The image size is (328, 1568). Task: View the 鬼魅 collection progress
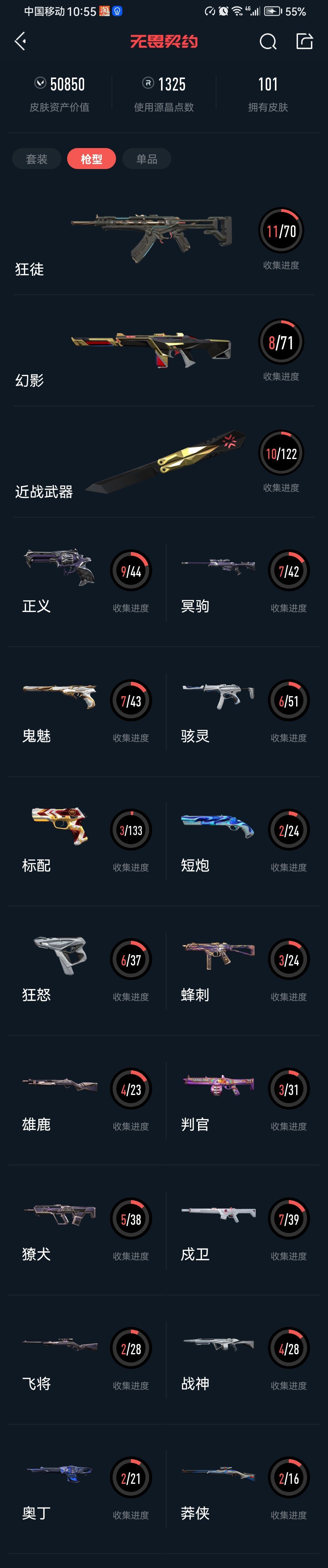(x=85, y=711)
